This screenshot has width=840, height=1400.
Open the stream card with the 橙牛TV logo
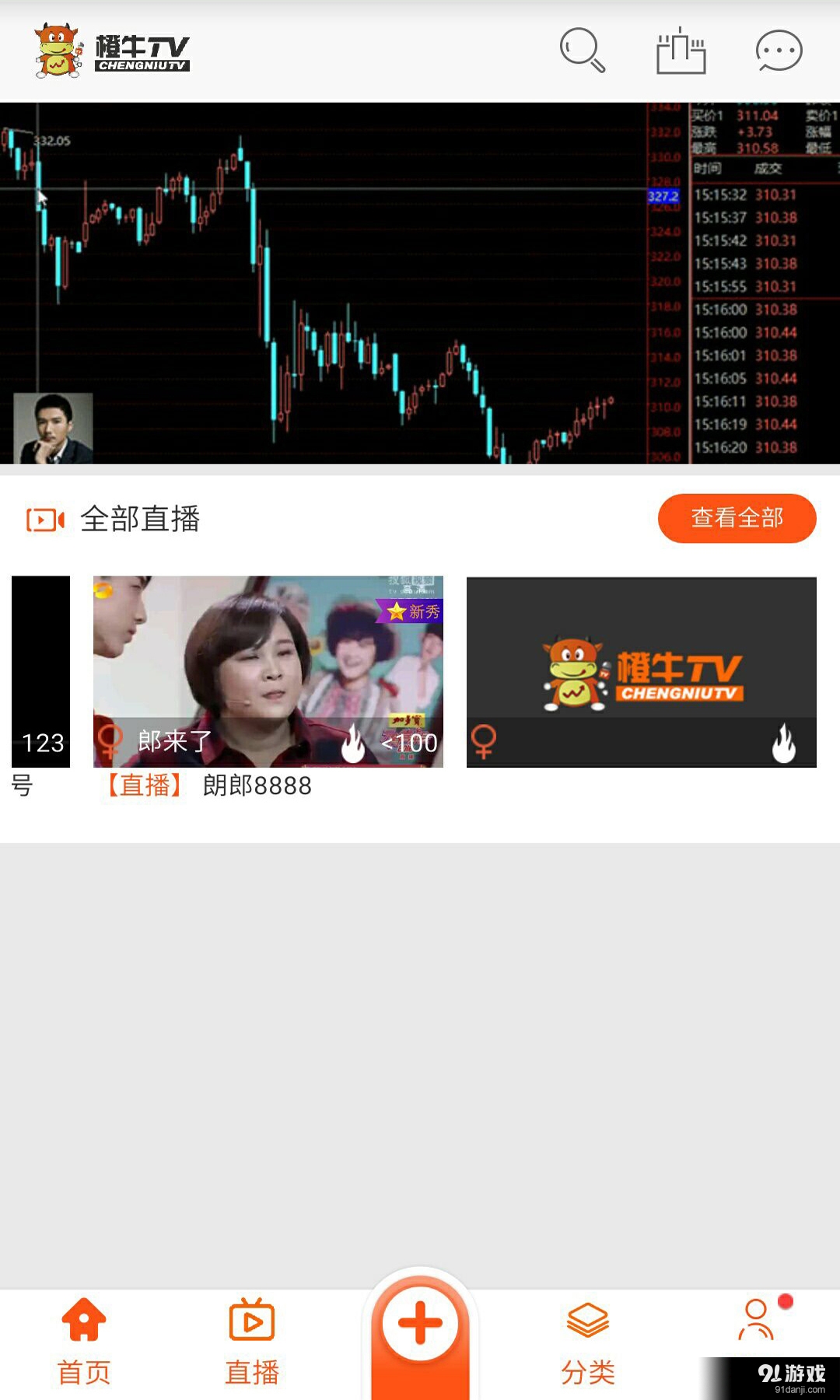click(641, 672)
